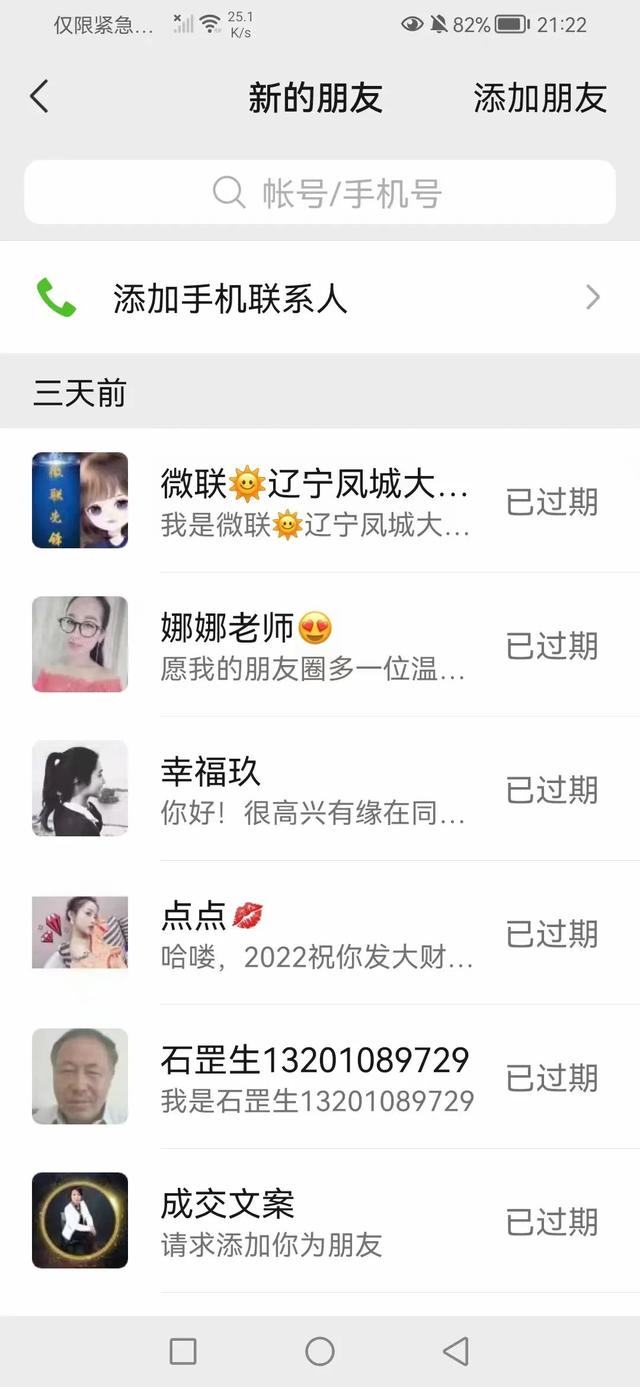This screenshot has width=640, height=1387.
Task: Open 添加手机联系人 row
Action: click(320, 298)
